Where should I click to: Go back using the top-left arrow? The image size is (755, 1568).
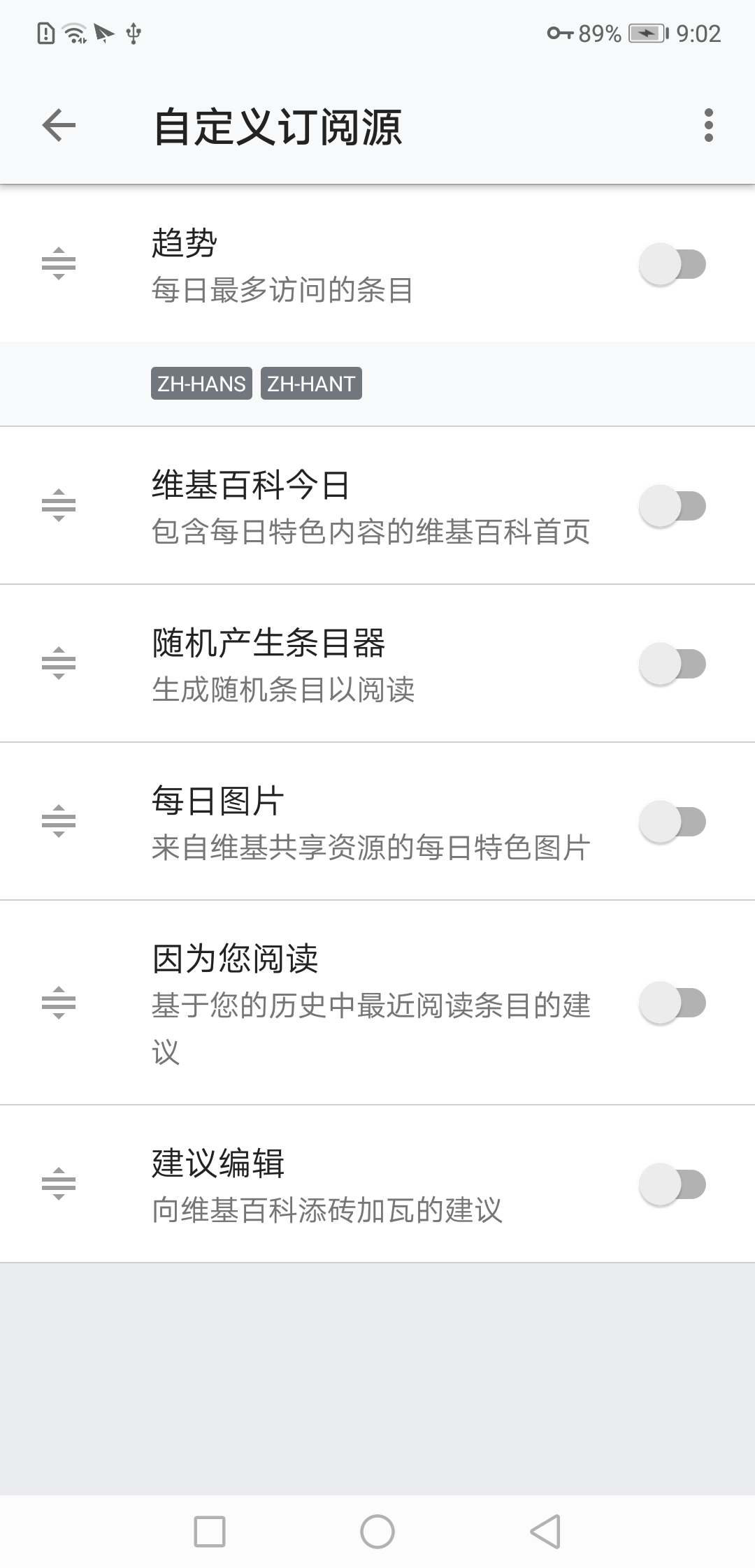59,126
